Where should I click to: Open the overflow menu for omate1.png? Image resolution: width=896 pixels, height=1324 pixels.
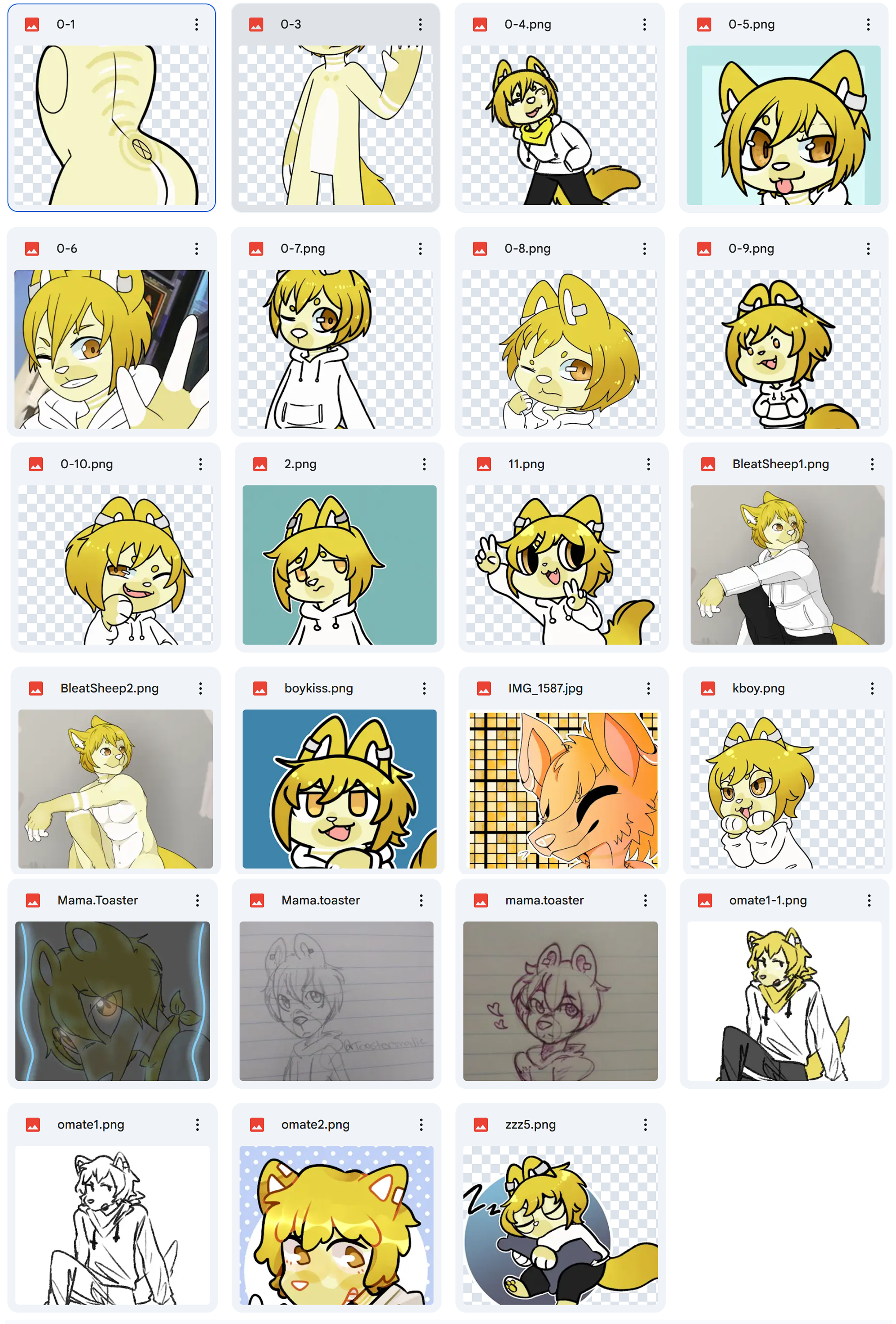(x=197, y=1125)
